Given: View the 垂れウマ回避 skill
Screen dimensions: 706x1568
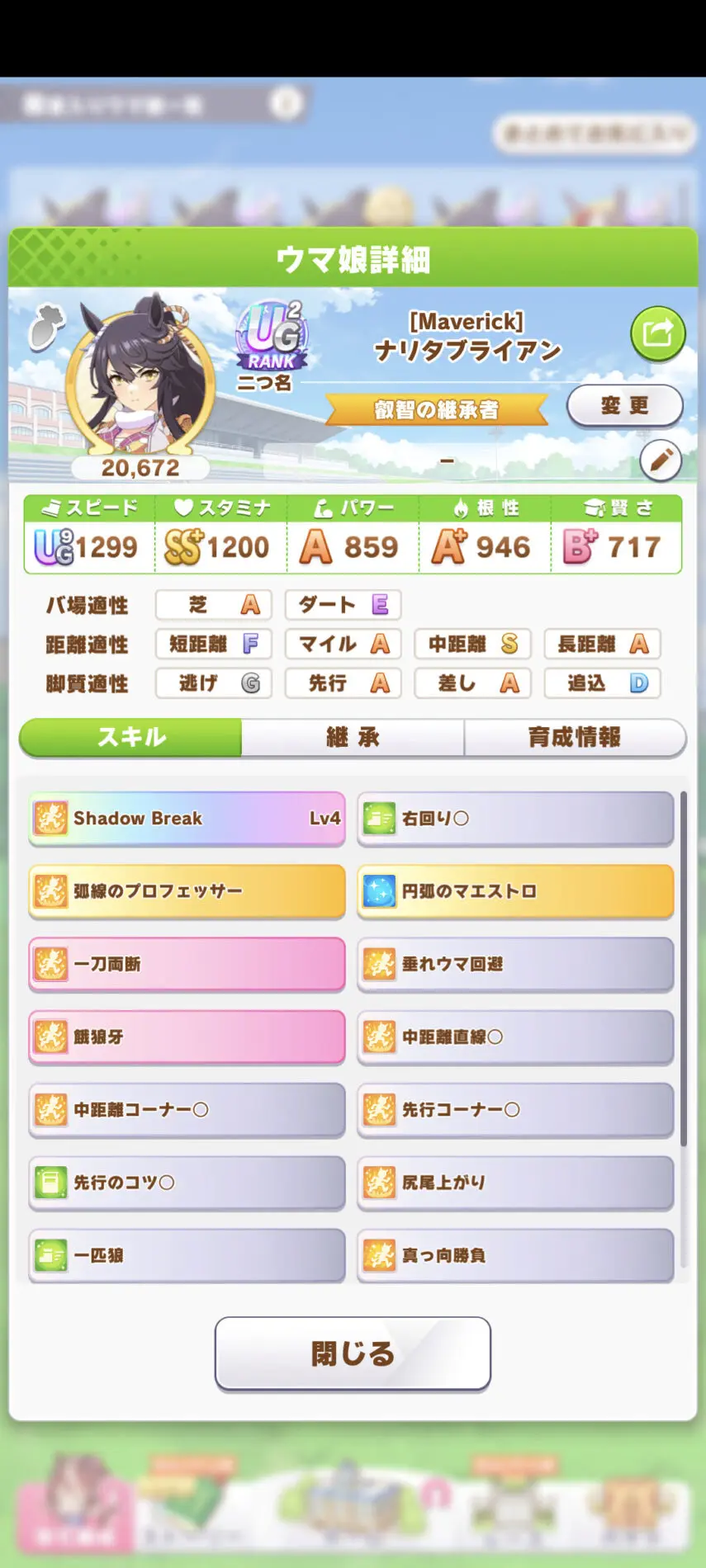Looking at the screenshot, I should point(515,964).
